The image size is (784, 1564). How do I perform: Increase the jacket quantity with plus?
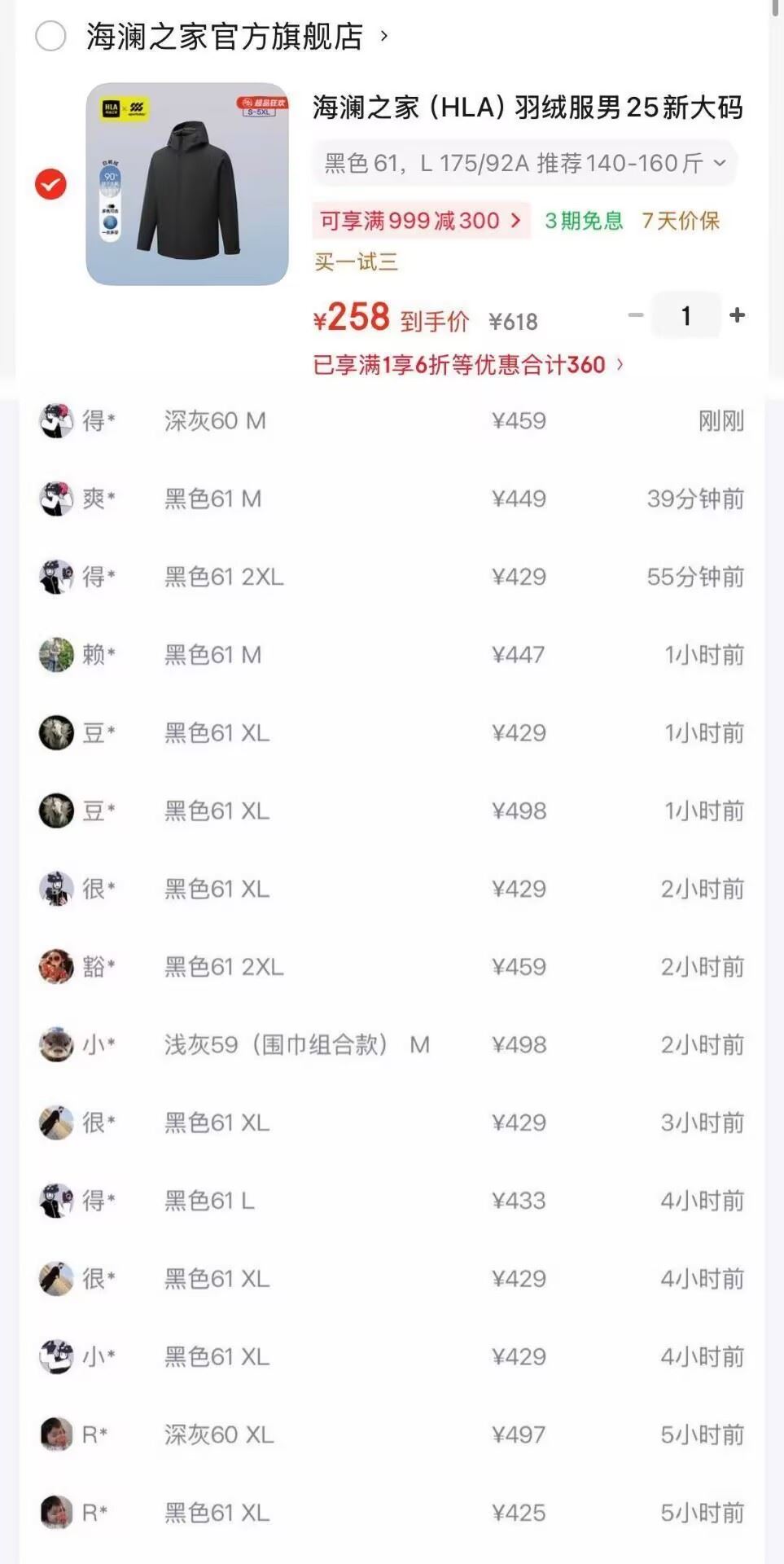738,315
